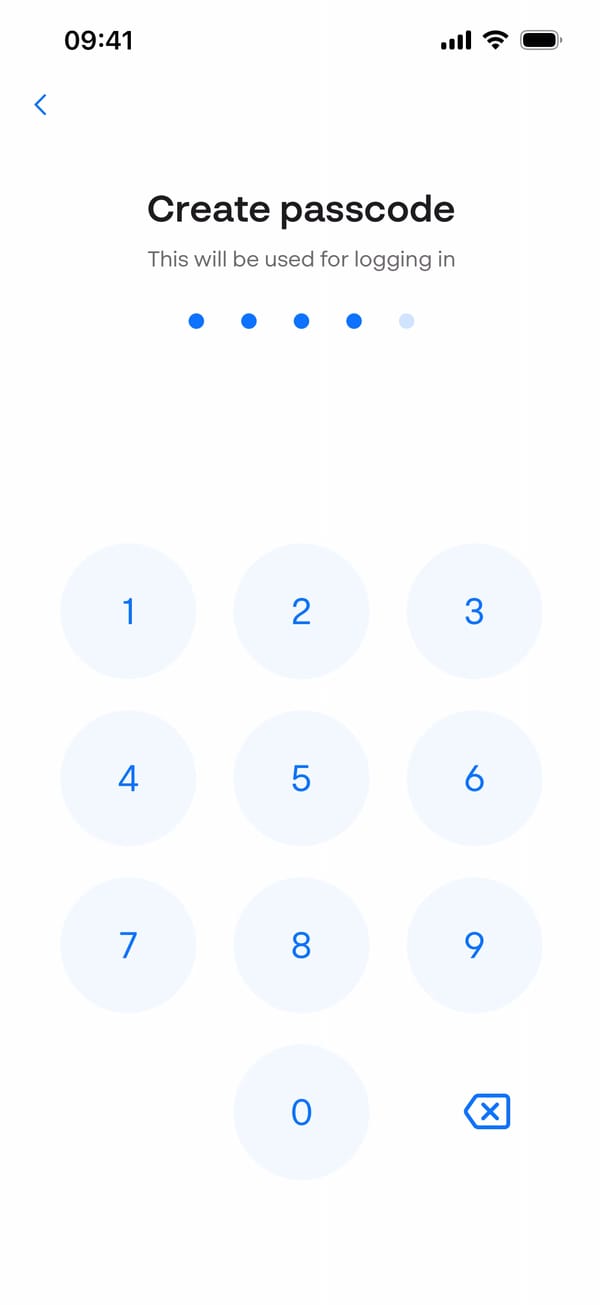Select digit 9 on the keypad
The image size is (603, 1305).
point(474,945)
